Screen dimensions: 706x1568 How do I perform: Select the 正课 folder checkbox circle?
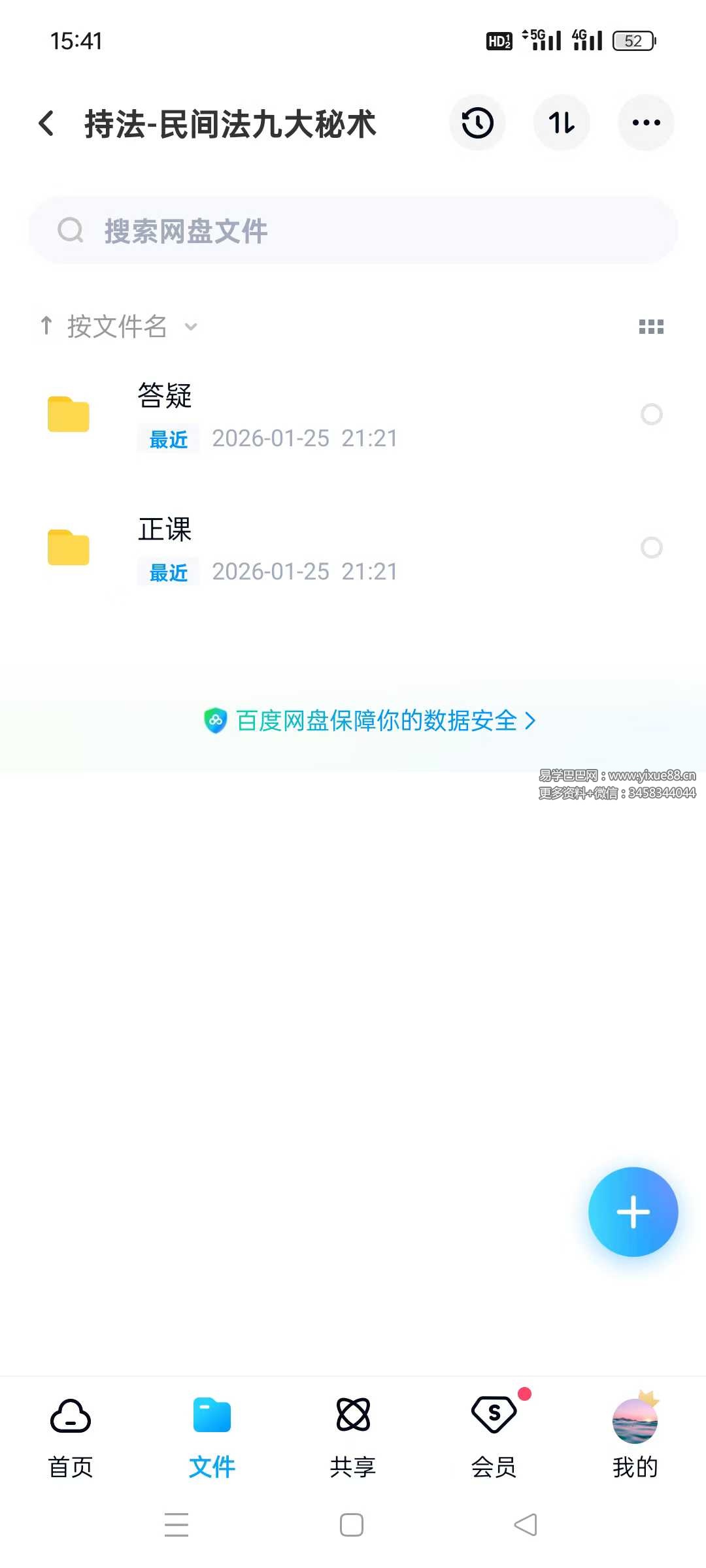pos(651,547)
